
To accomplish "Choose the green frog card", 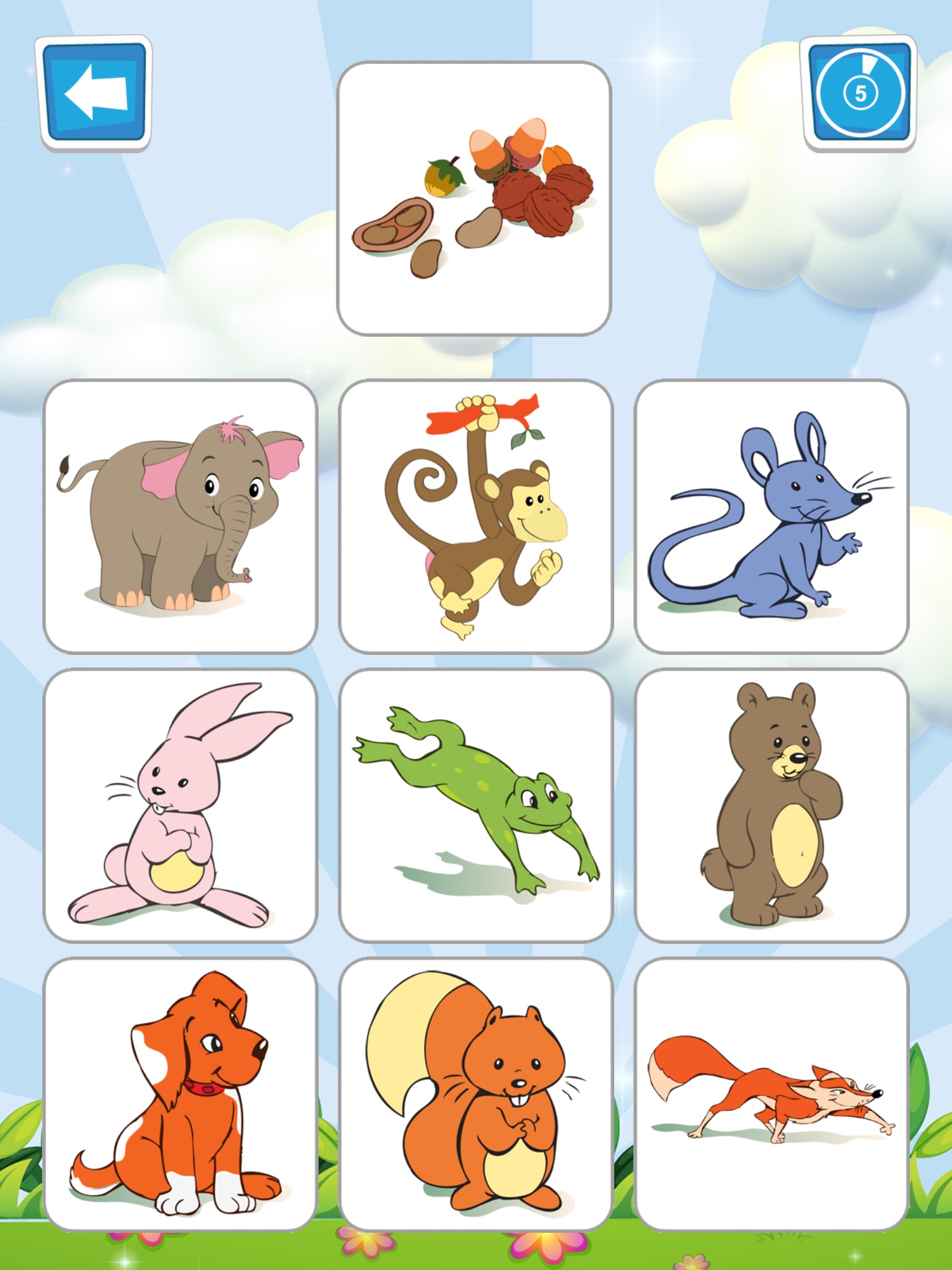I will click(476, 806).
